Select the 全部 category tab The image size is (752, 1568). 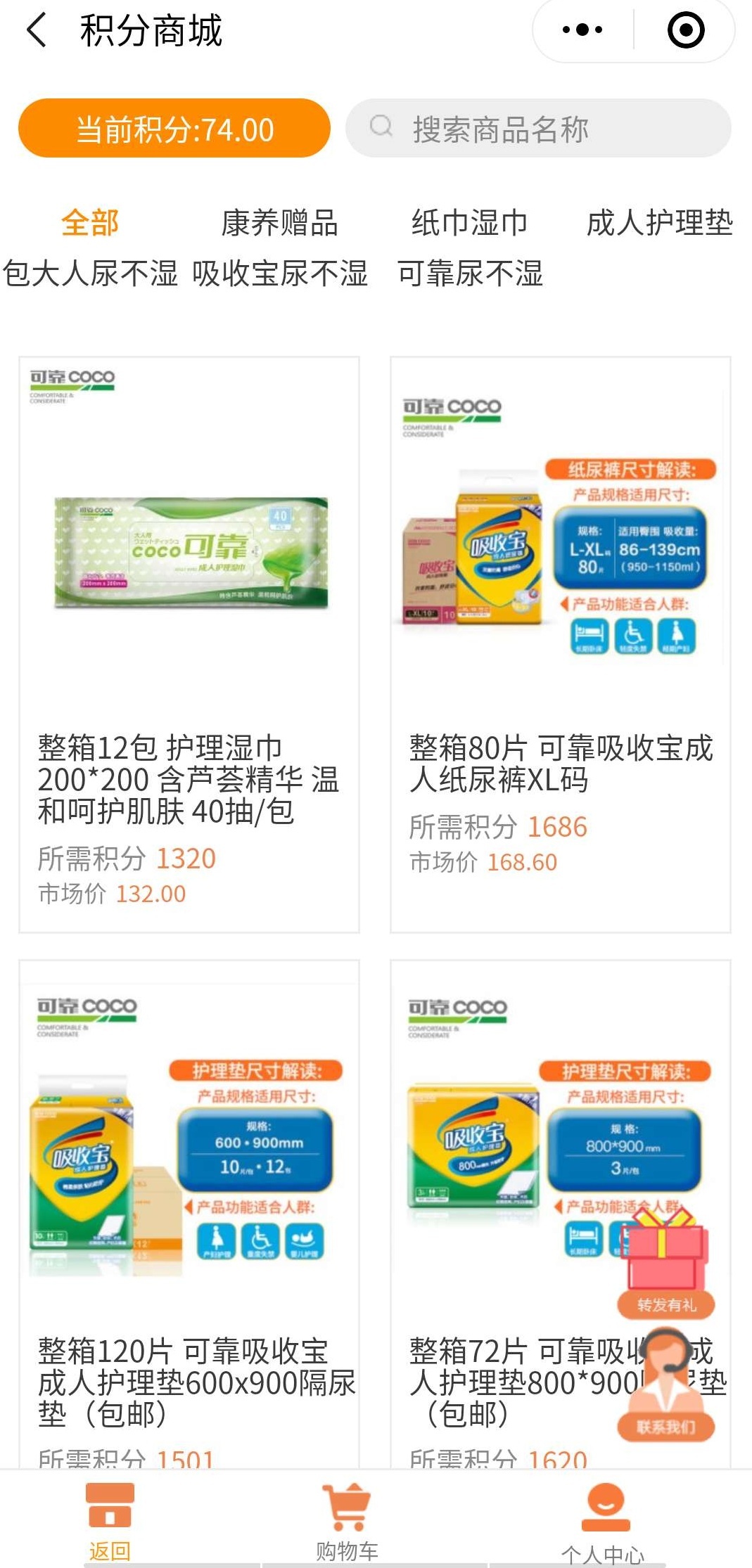(90, 223)
